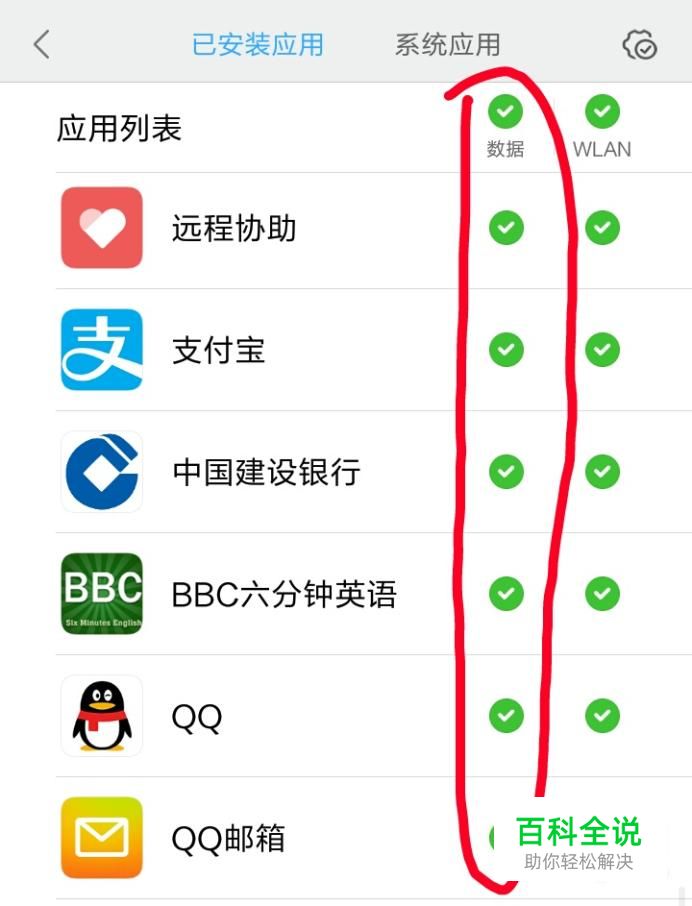Disable mobile data for 支付宝
This screenshot has width=692, height=906.
click(506, 350)
